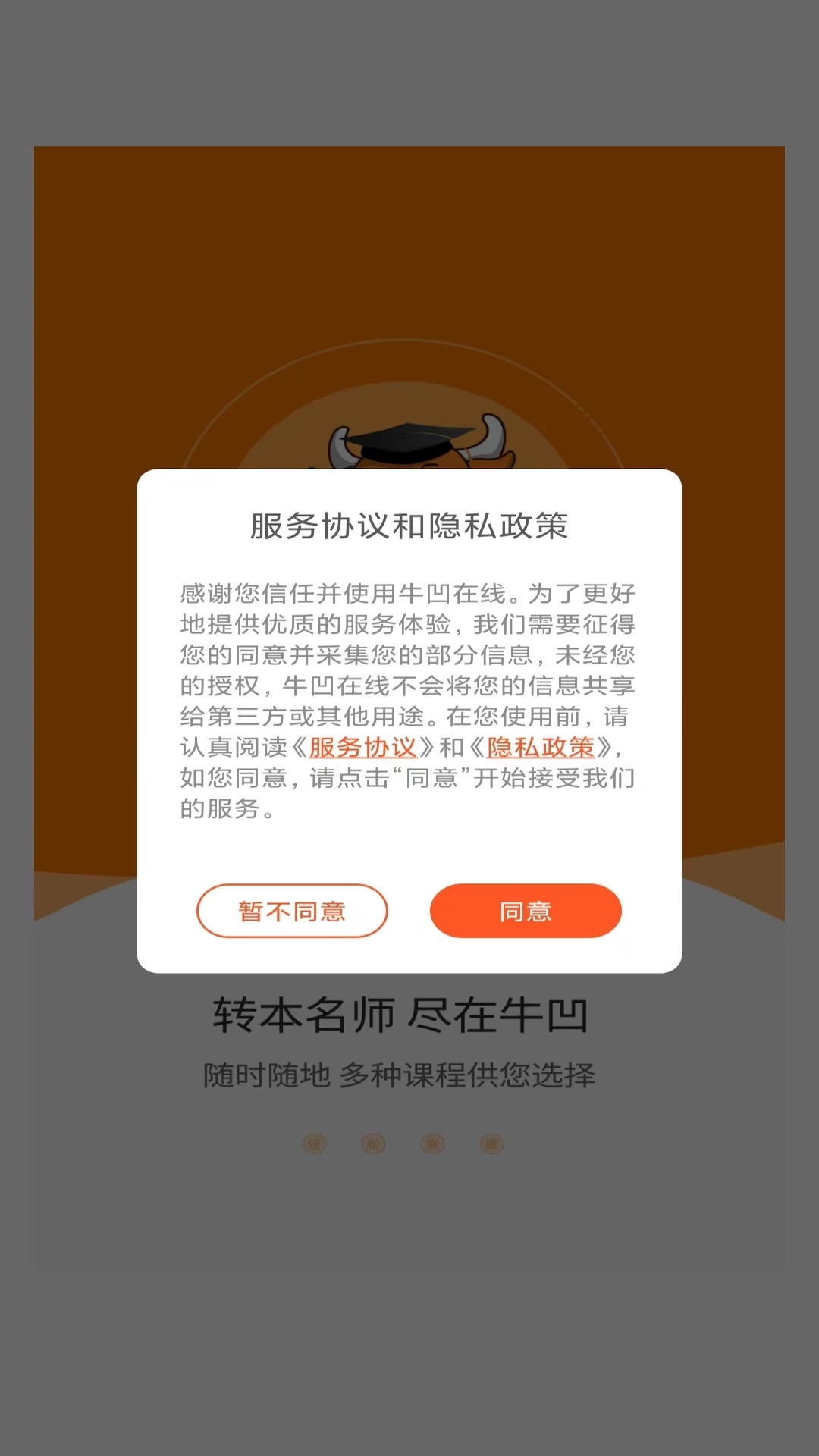Open the 隐私政策 link

click(541, 748)
